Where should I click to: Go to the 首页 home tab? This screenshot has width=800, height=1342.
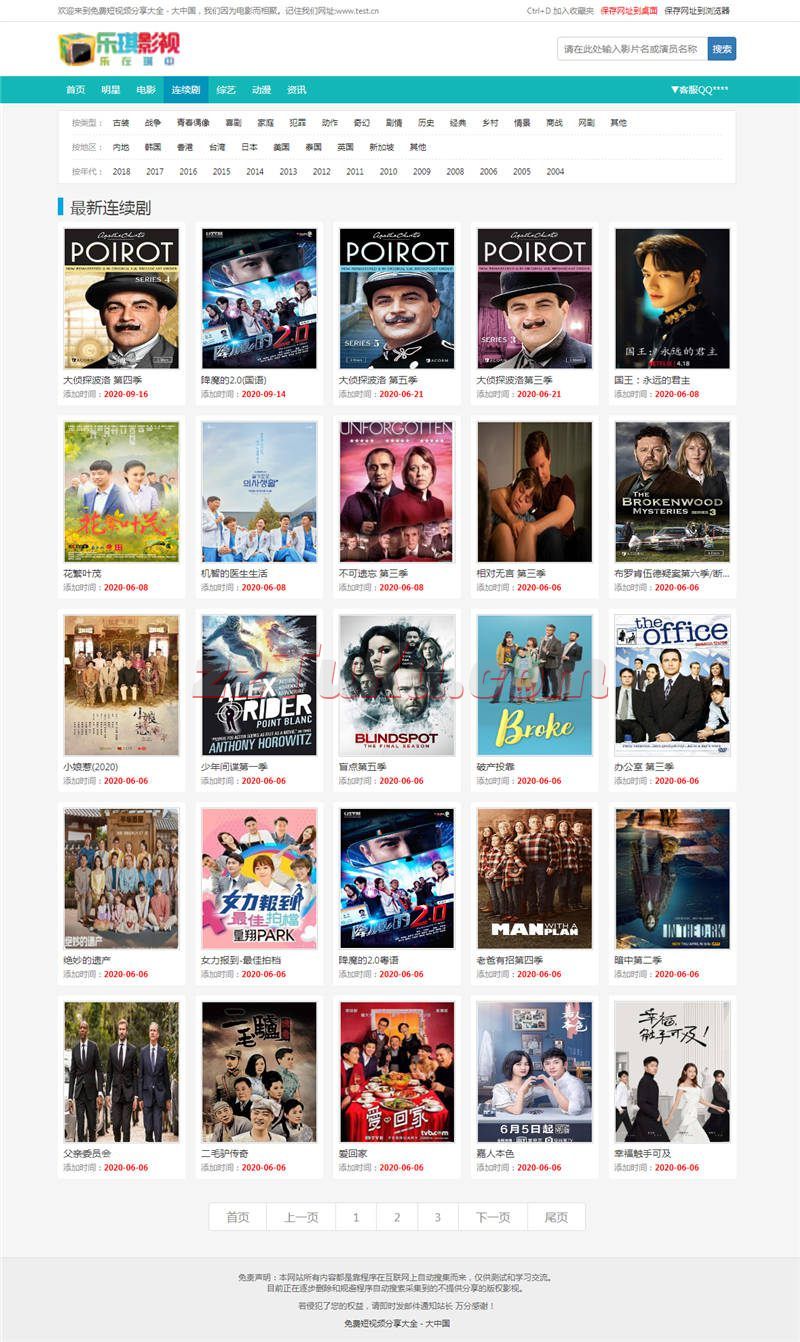pos(75,90)
